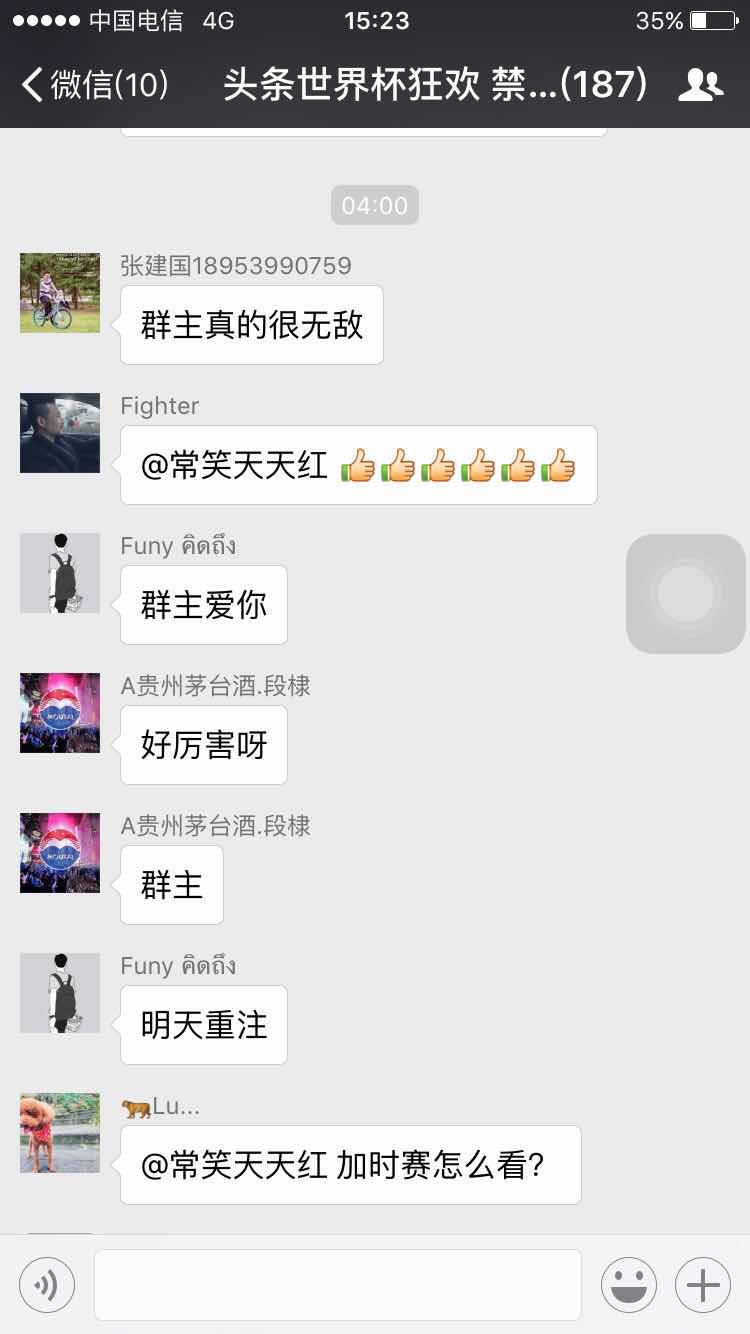Screen dimensions: 750x1334
Task: Select the 明天重注 message from Funy
Action: [x=203, y=1024]
